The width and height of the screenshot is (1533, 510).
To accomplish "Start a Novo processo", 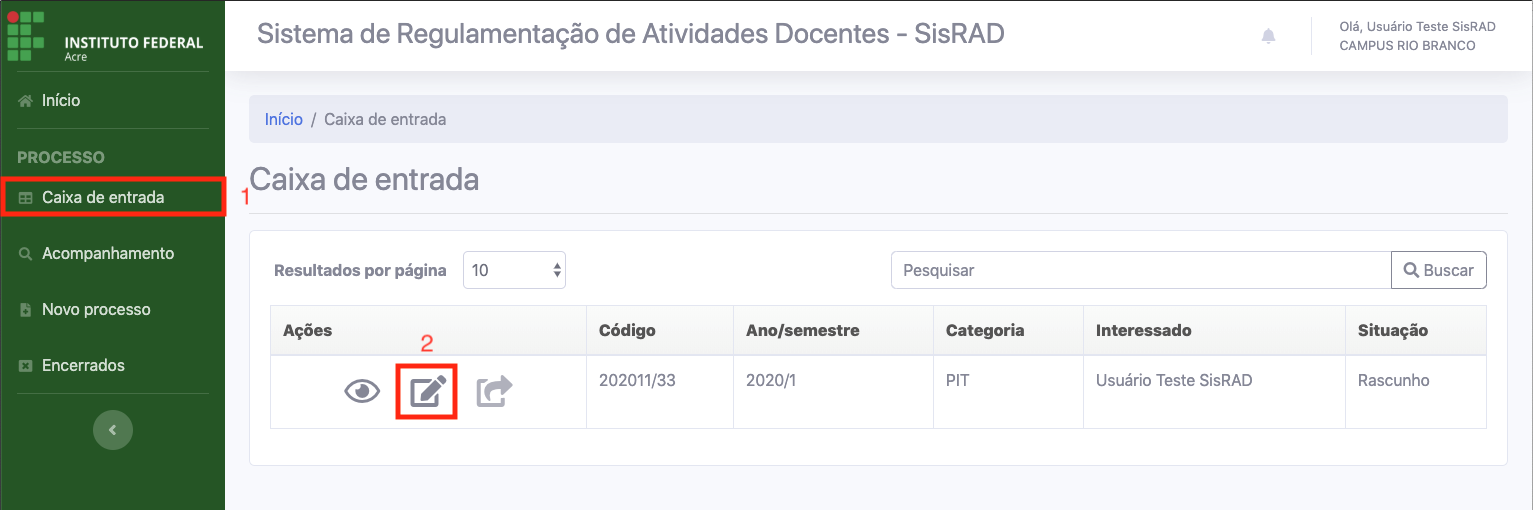I will [95, 310].
